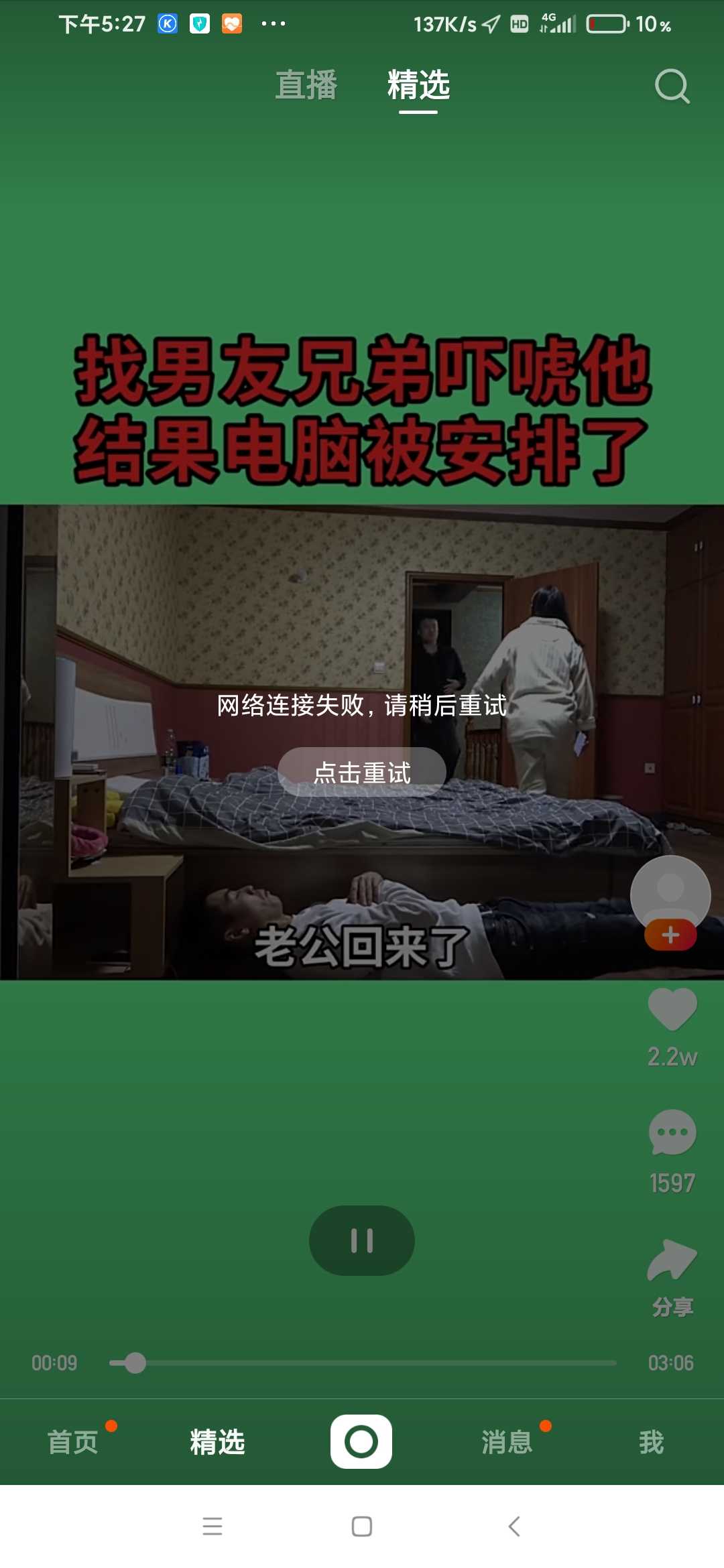Open the comments bubble

click(x=672, y=1132)
